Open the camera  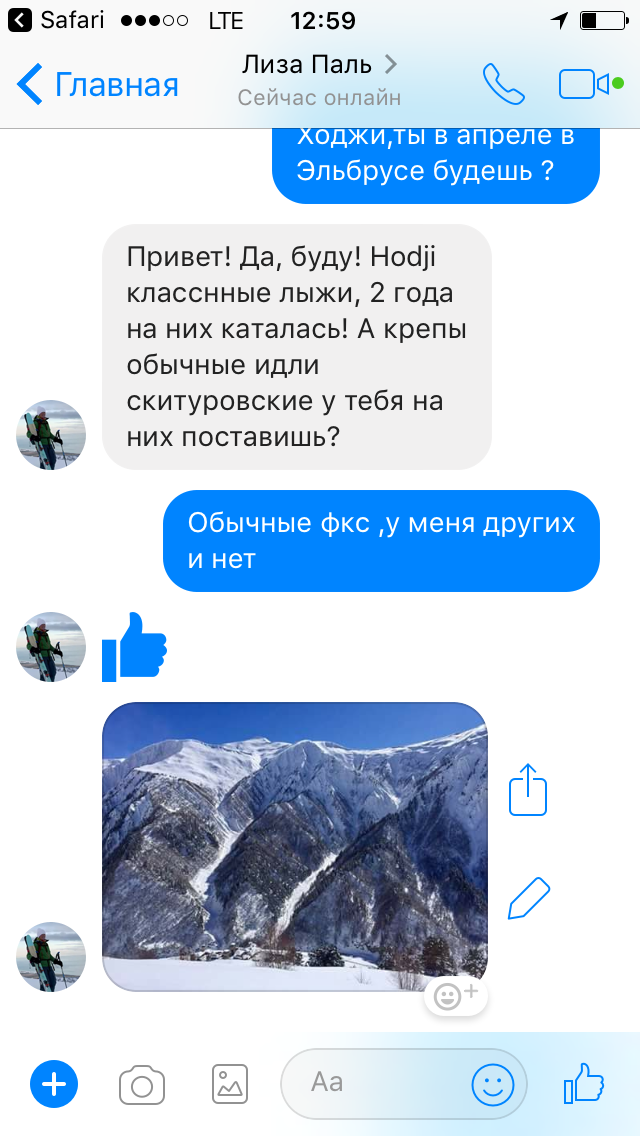pos(142,1084)
